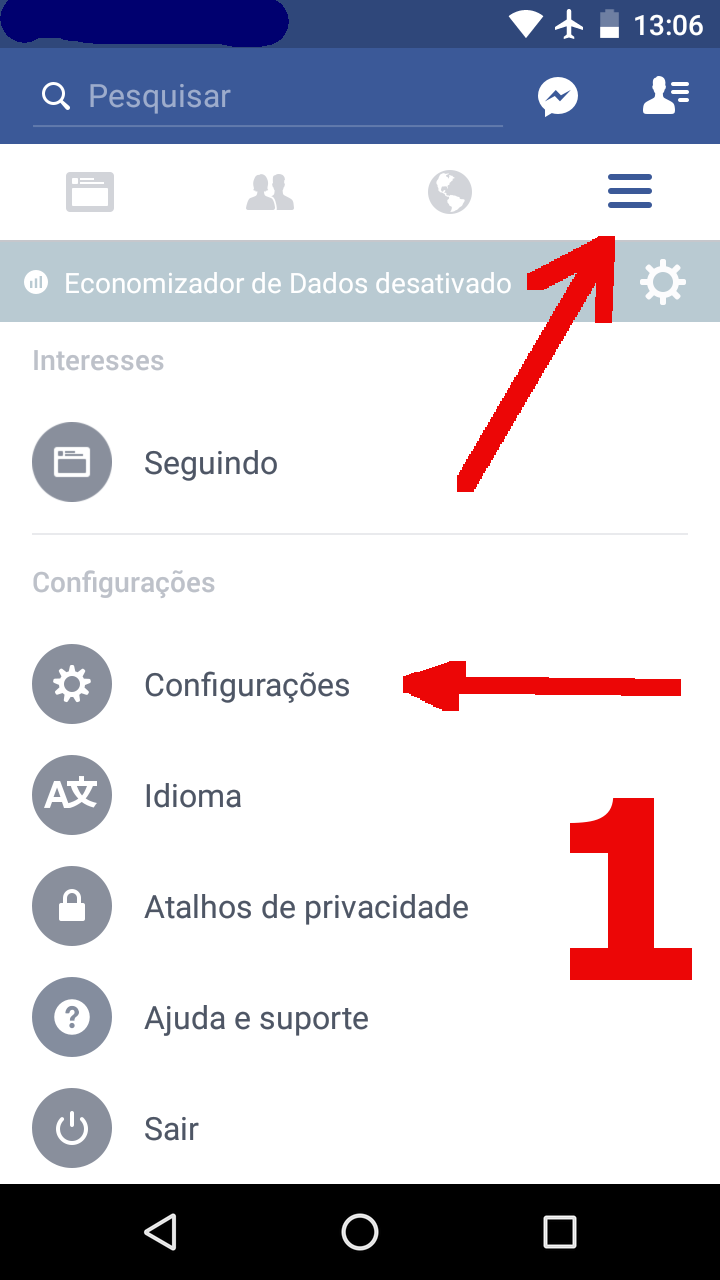Open the Seguindo list
This screenshot has height=1280, width=720.
(210, 463)
